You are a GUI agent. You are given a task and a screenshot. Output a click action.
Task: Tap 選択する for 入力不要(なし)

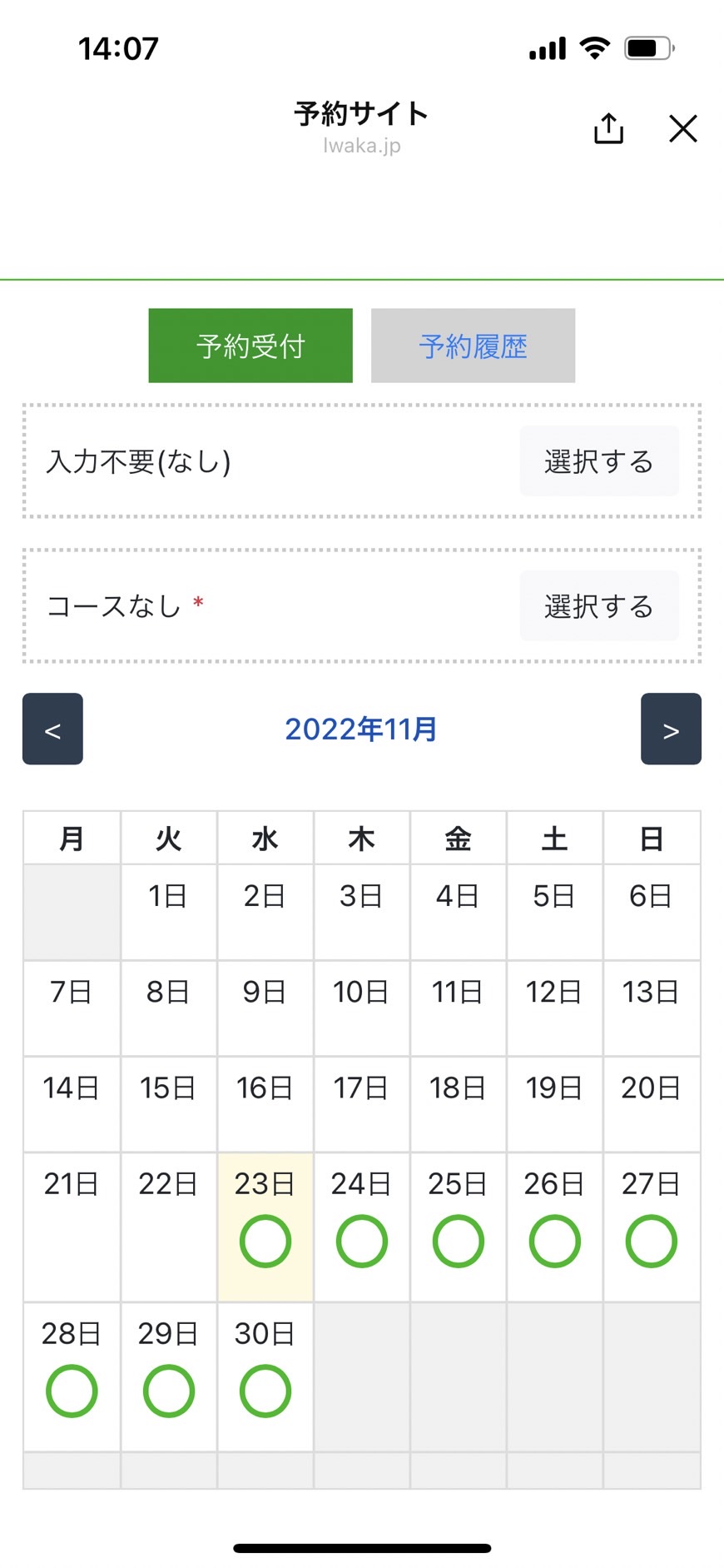click(599, 461)
